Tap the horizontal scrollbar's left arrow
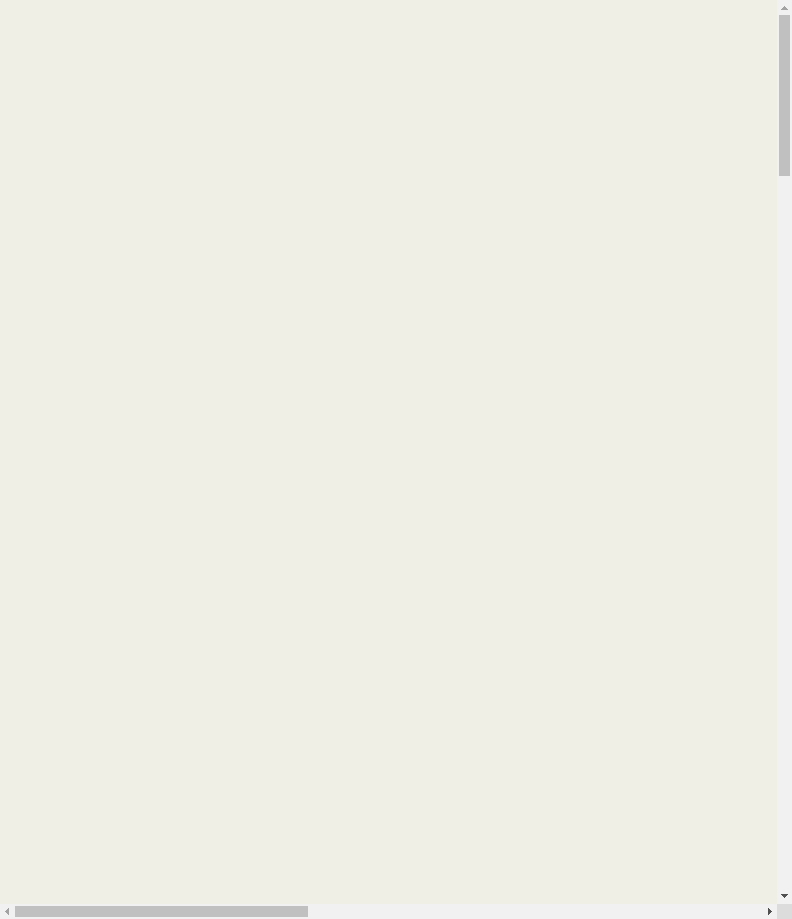The width and height of the screenshot is (792, 919). tap(7, 911)
